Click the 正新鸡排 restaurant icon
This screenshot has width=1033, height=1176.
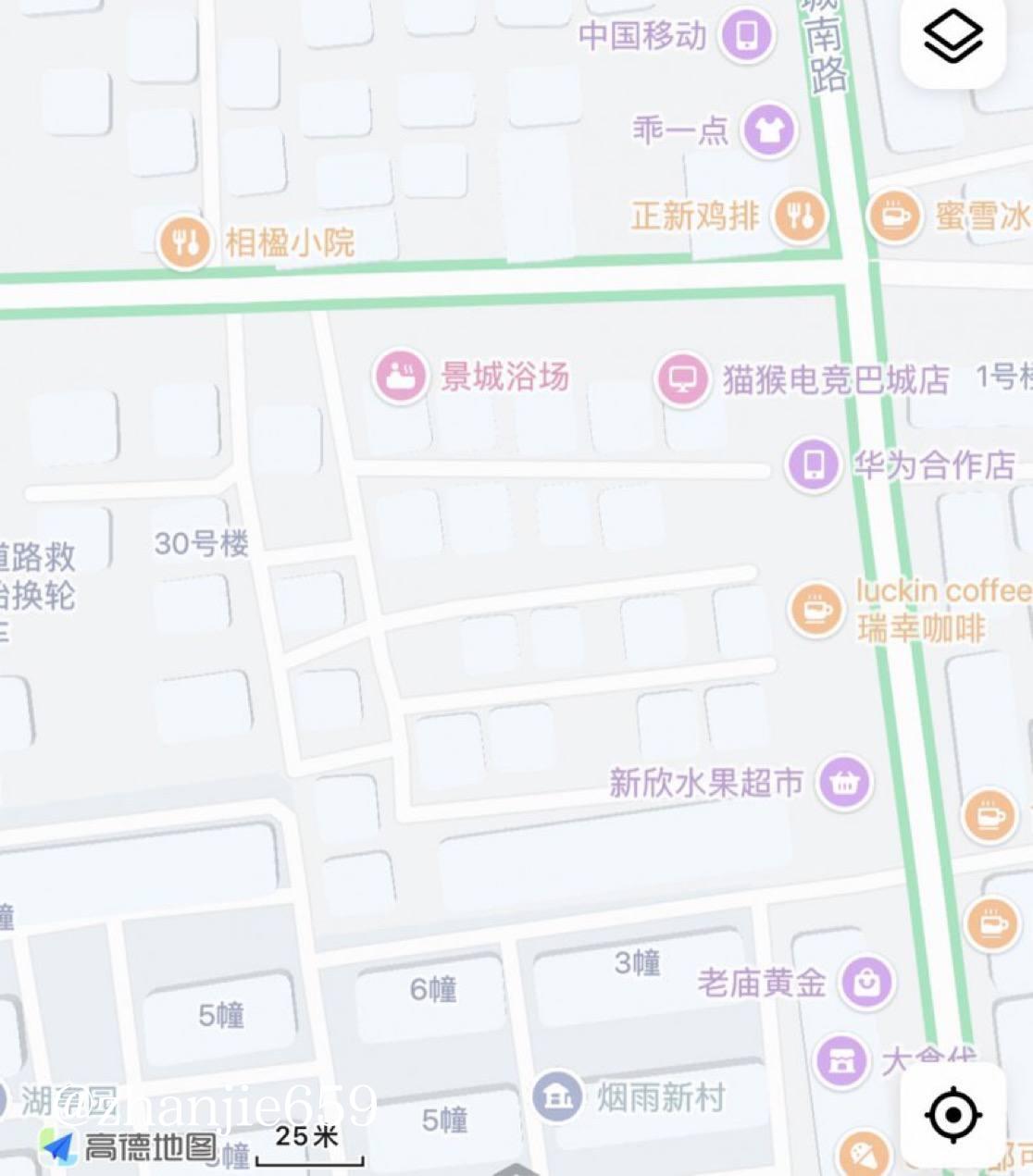click(797, 216)
